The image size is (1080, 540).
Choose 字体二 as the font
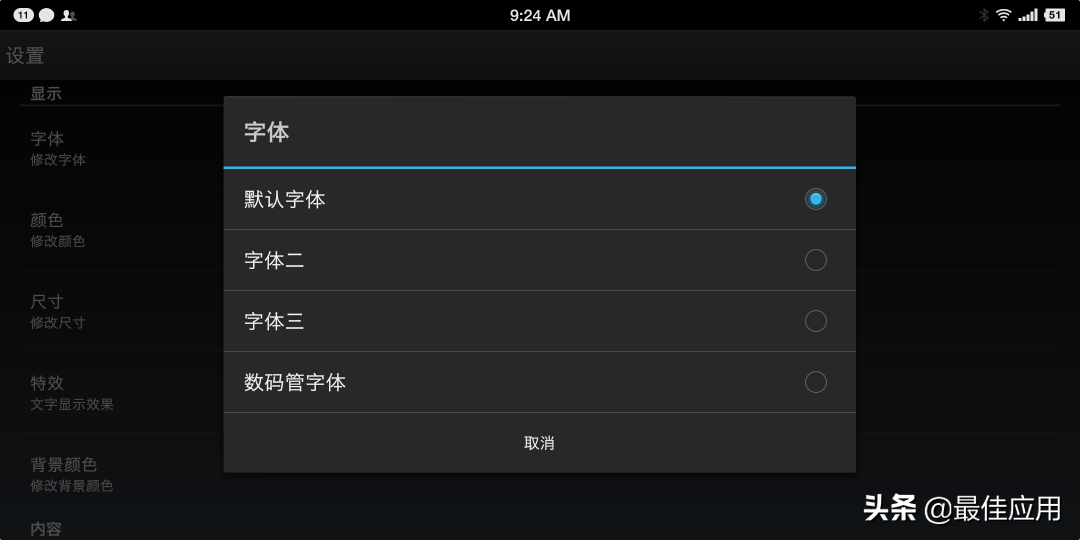pos(539,260)
